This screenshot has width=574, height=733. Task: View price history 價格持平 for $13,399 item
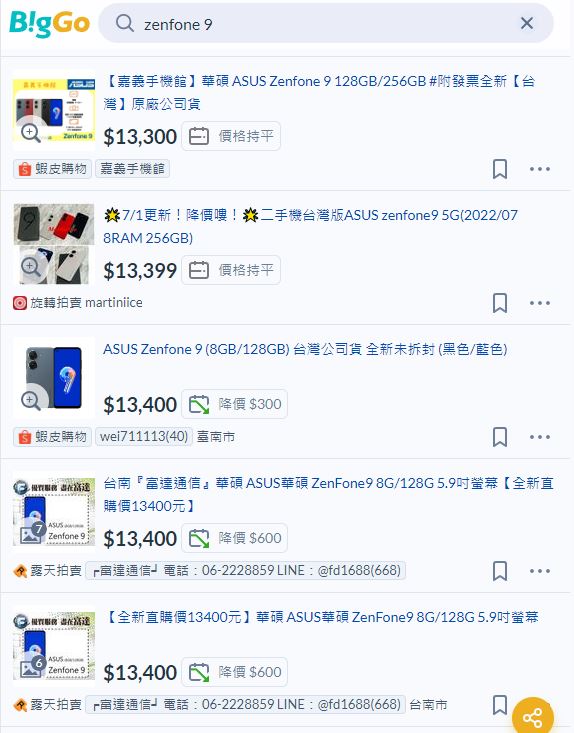point(231,270)
